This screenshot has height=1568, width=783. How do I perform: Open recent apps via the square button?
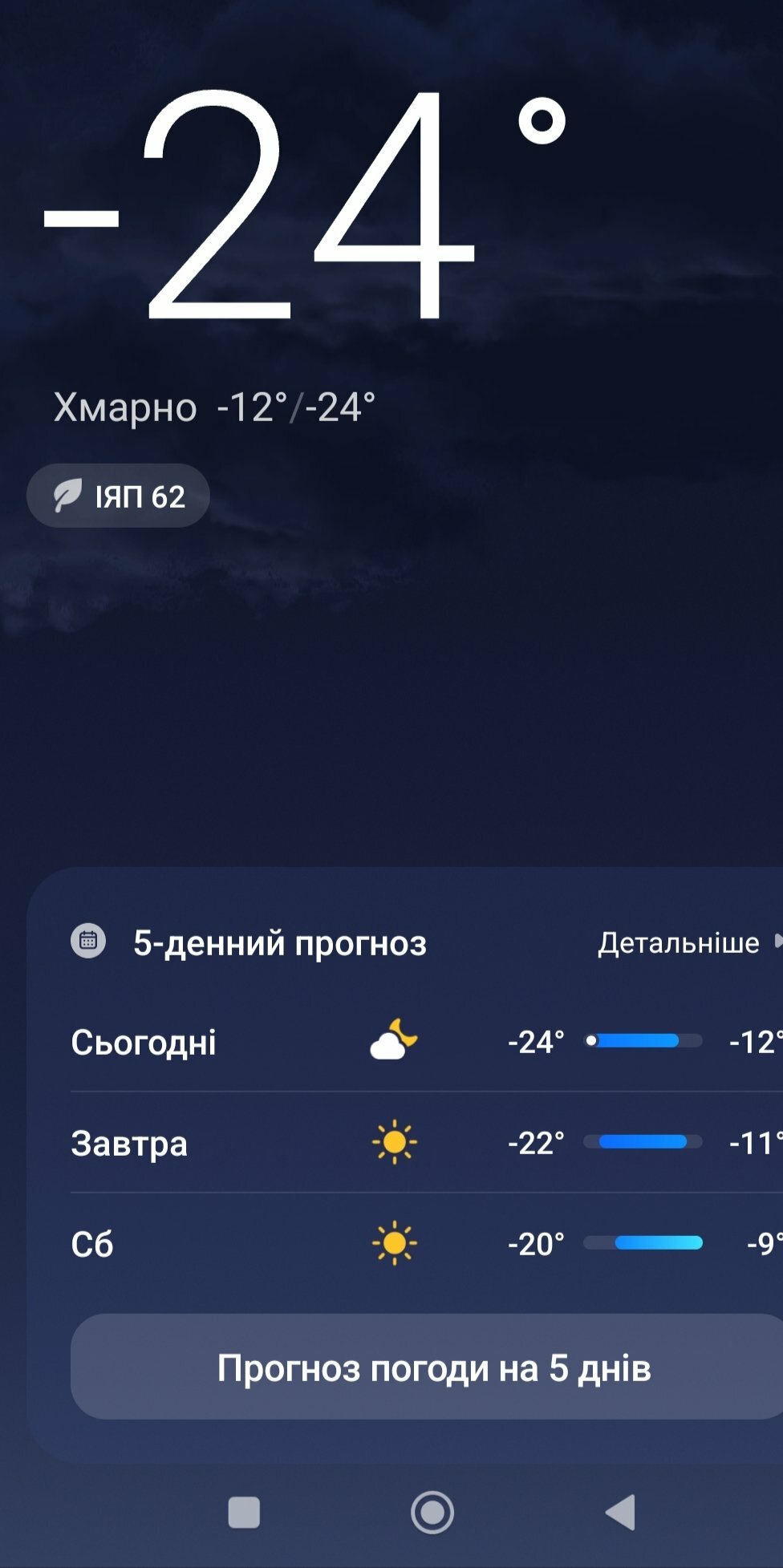[244, 1513]
